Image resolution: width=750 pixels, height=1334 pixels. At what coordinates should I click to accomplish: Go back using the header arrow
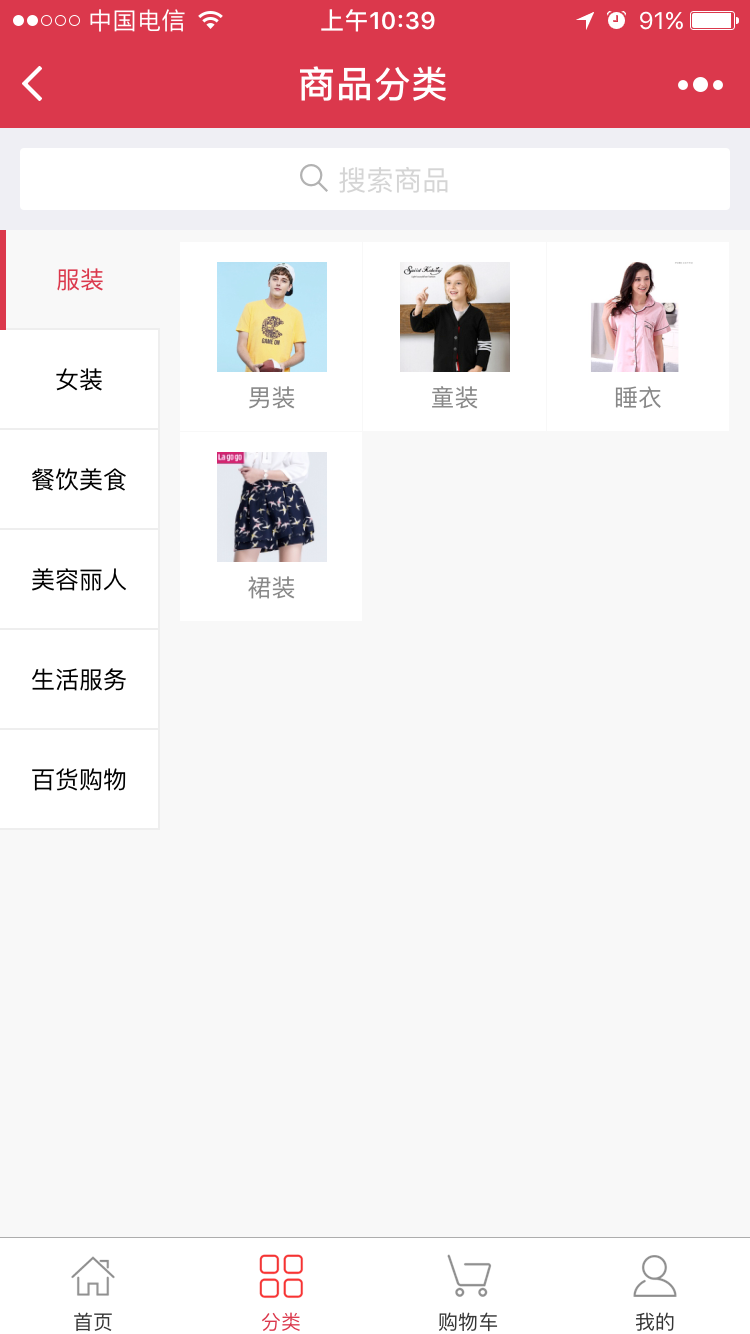click(33, 84)
